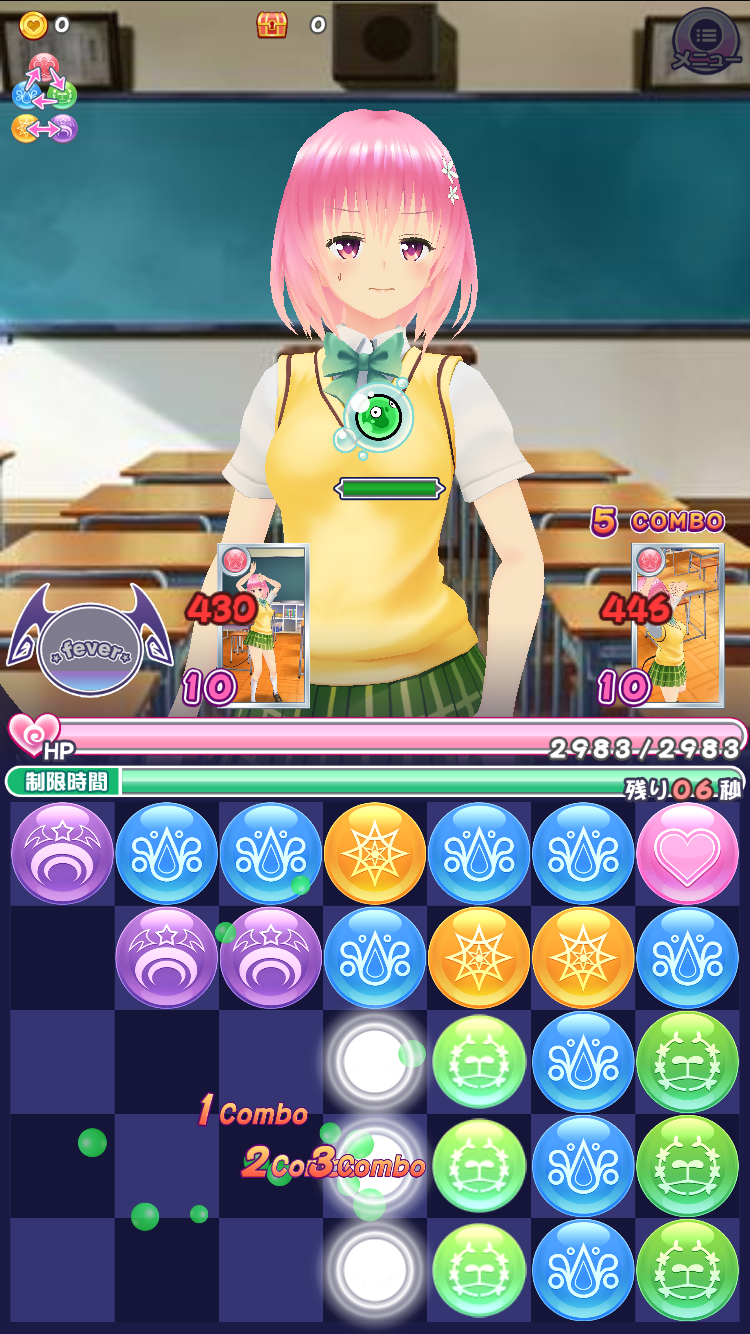This screenshot has height=1334, width=750.
Task: Select the pink heart orb
Action: pyautogui.click(x=687, y=853)
